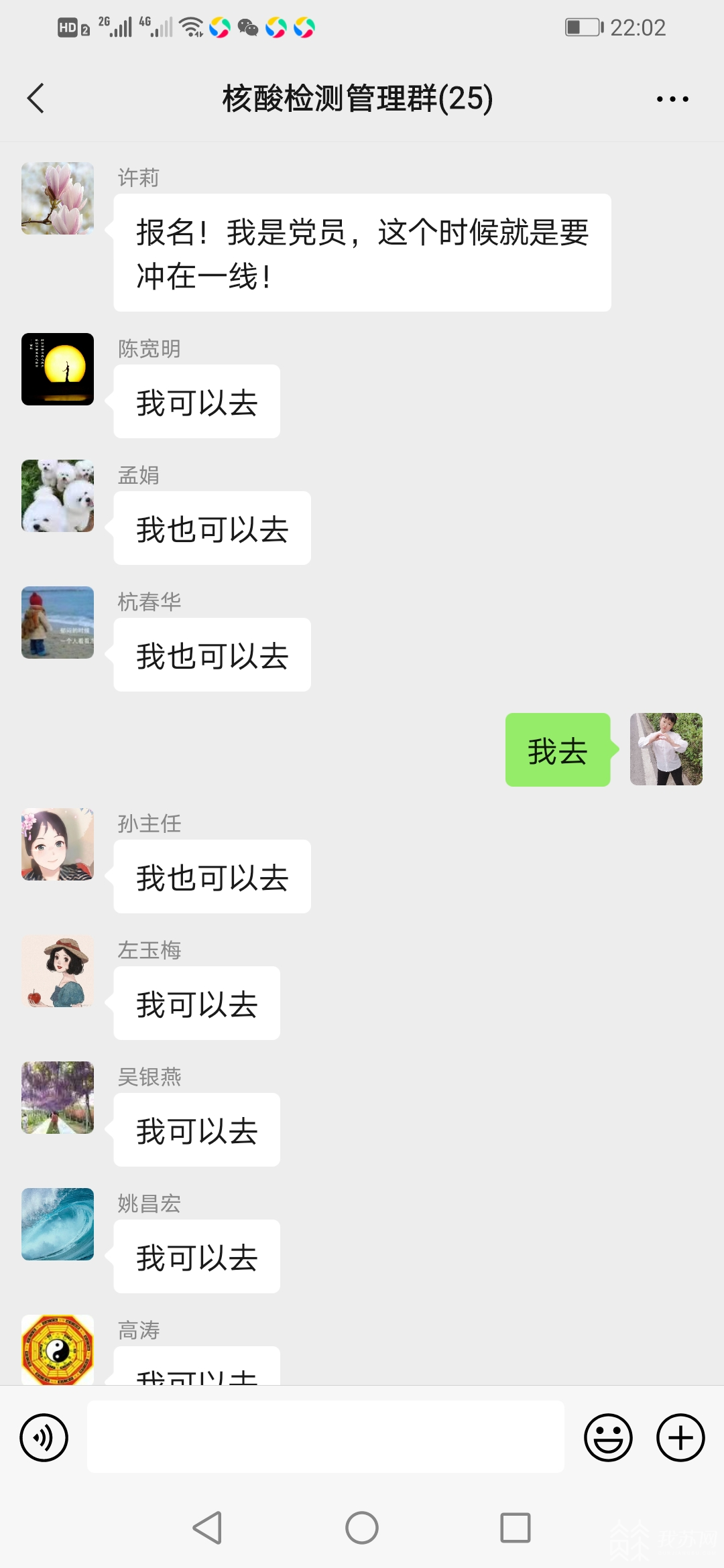Tap the system home button
724x1568 pixels.
point(362,1528)
